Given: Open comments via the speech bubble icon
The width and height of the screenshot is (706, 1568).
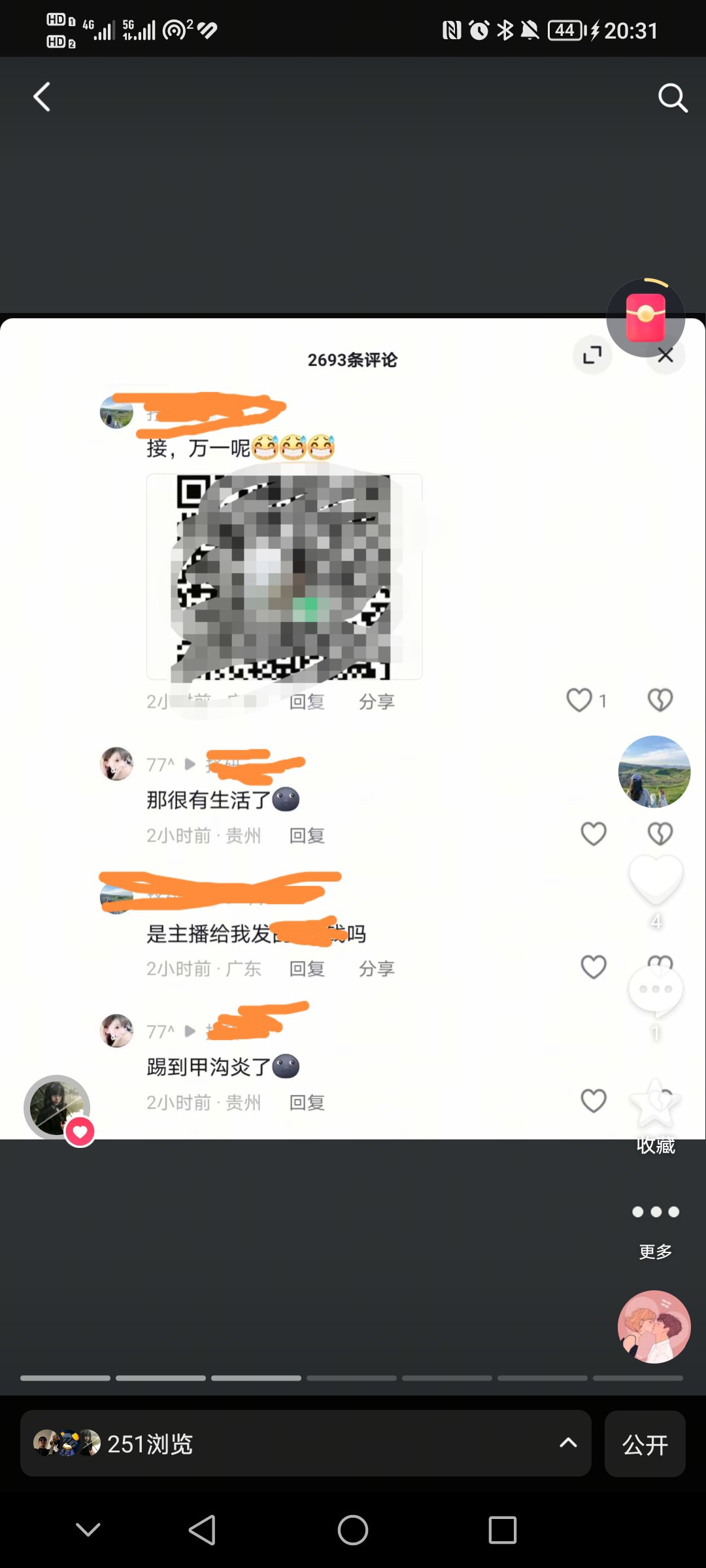Looking at the screenshot, I should pyautogui.click(x=656, y=990).
